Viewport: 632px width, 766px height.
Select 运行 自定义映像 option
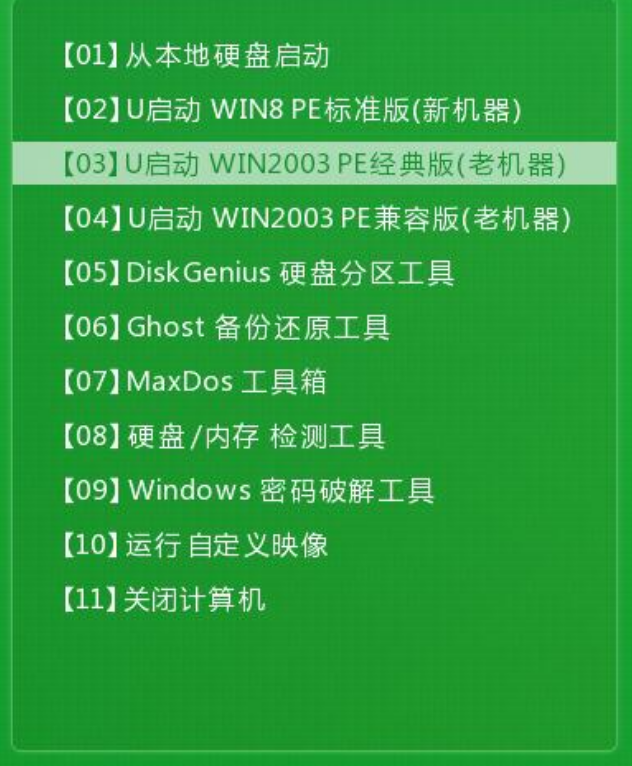[x=195, y=545]
